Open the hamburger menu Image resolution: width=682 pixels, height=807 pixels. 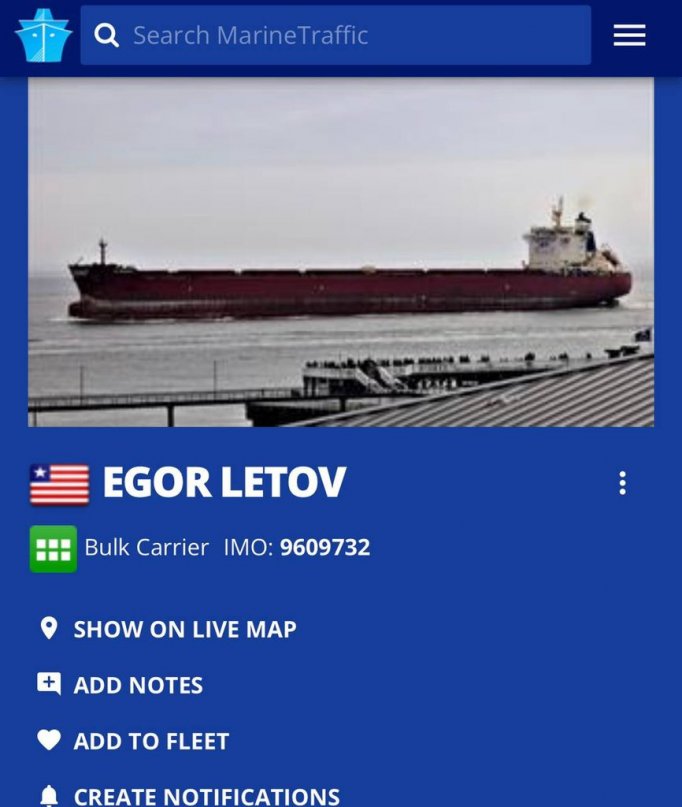pos(629,36)
